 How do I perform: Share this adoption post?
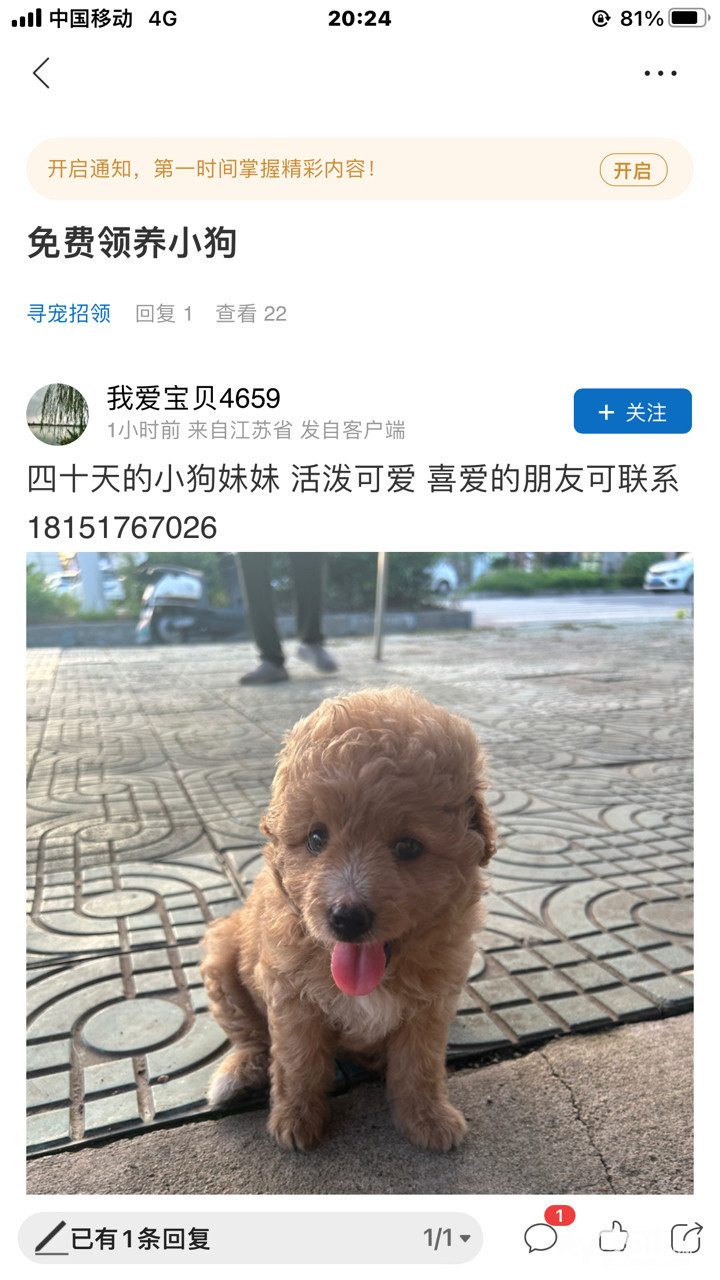pos(686,1238)
